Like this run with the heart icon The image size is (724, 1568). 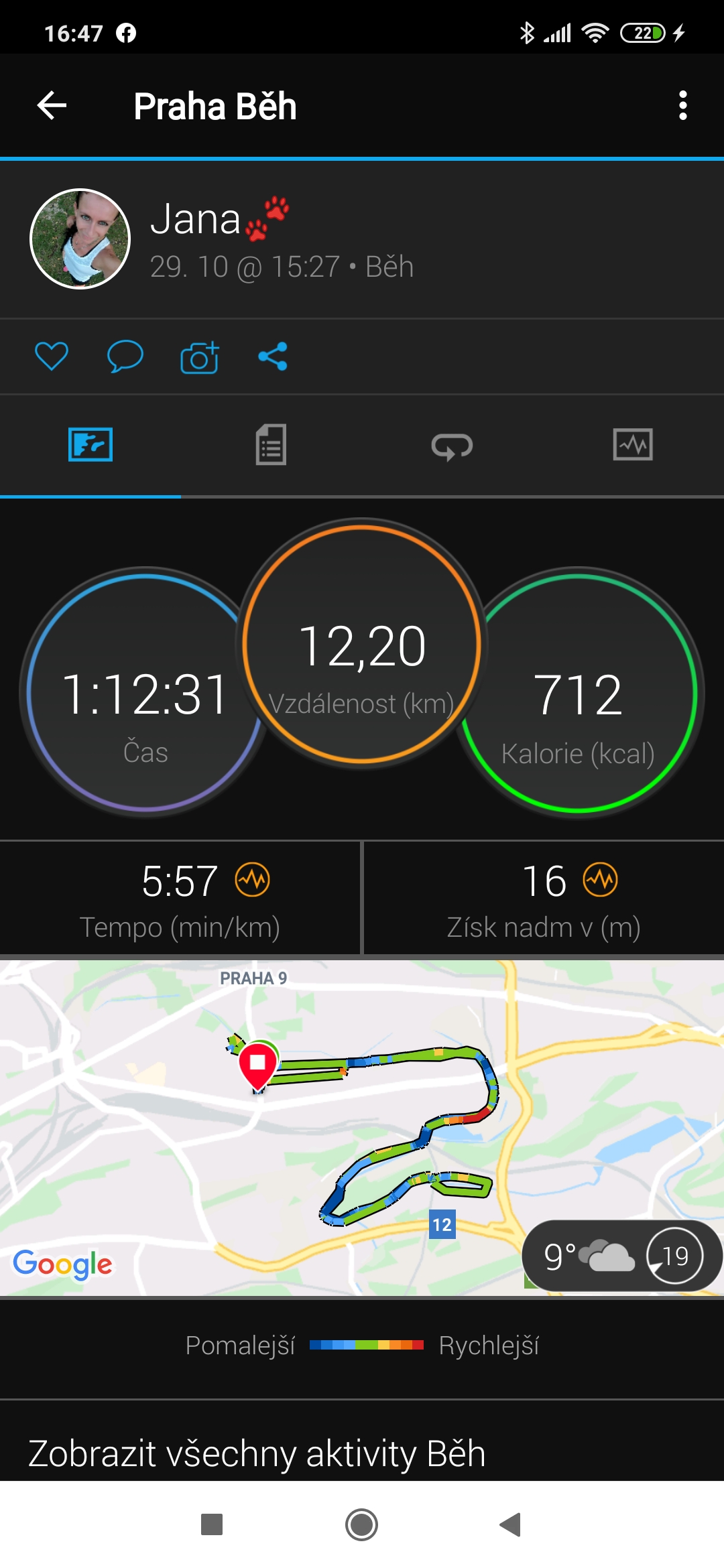pyautogui.click(x=52, y=356)
